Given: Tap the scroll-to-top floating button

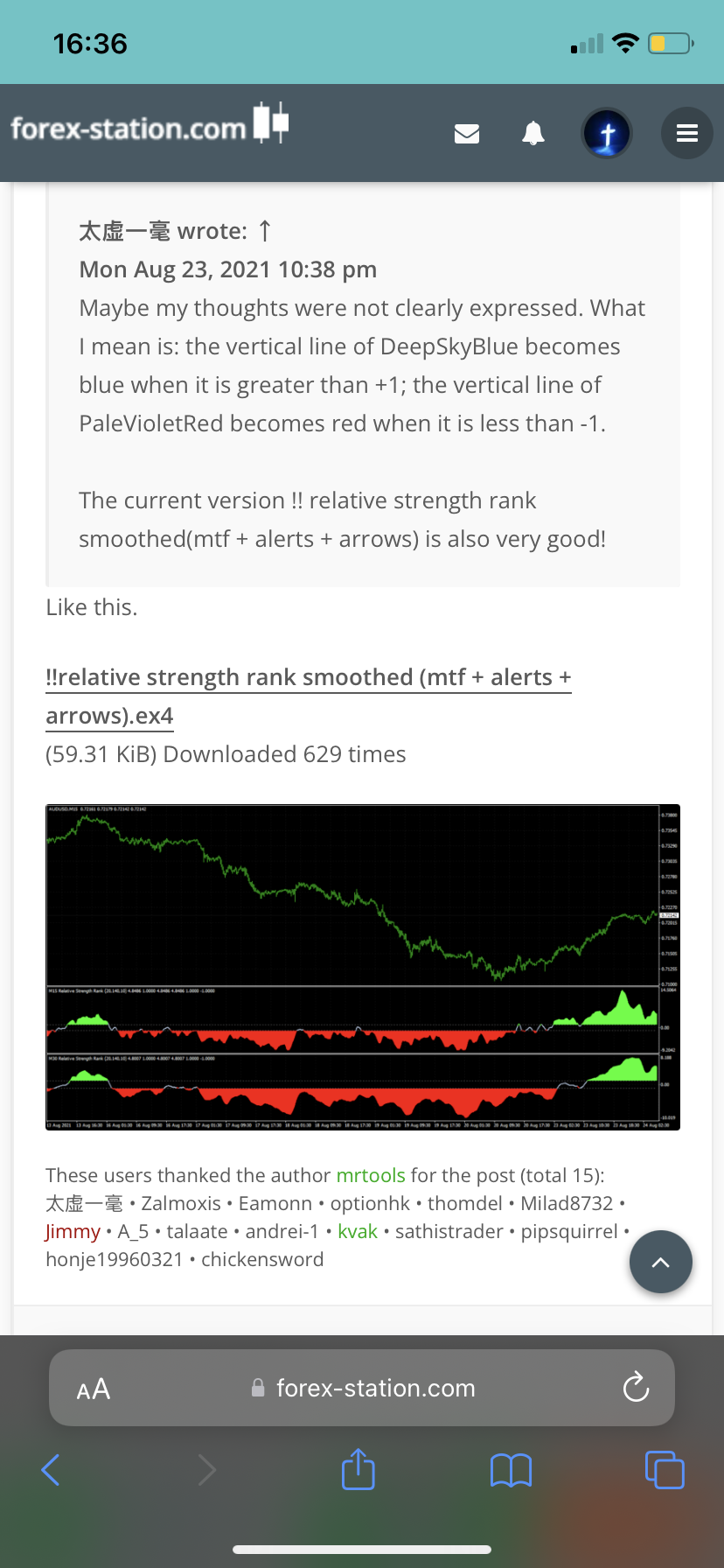Looking at the screenshot, I should point(661,1261).
